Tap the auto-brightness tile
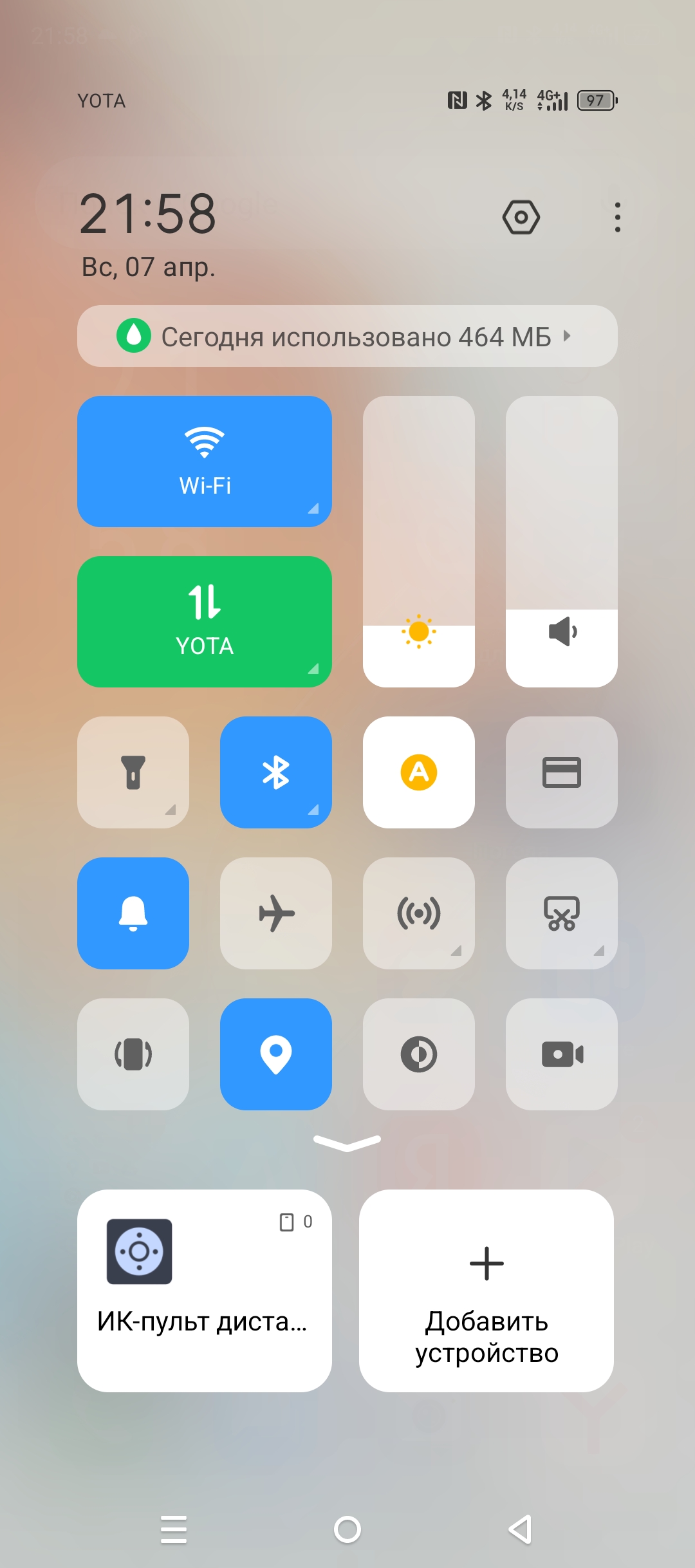 point(418,771)
